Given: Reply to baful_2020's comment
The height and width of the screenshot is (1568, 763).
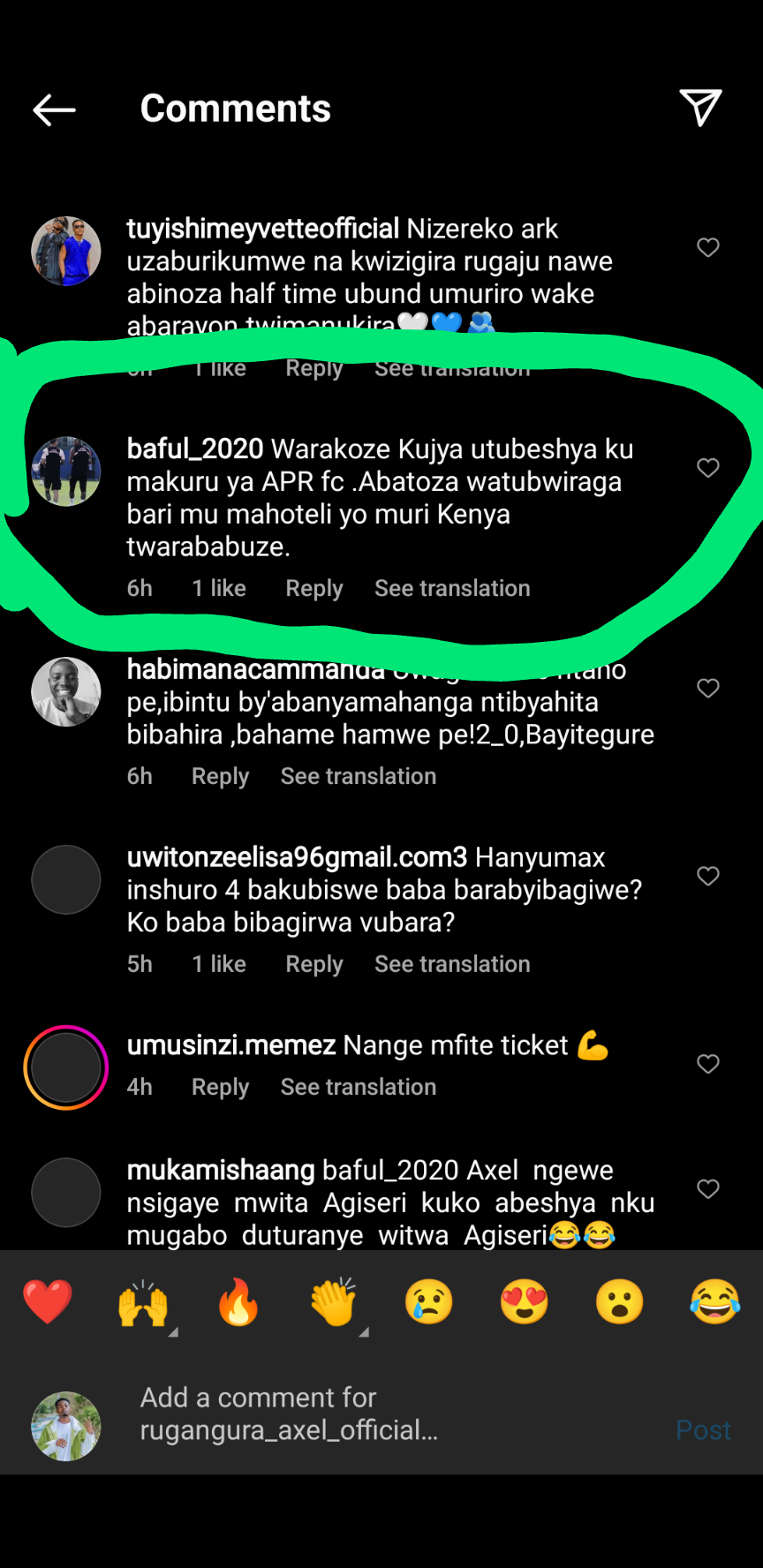Looking at the screenshot, I should 314,589.
